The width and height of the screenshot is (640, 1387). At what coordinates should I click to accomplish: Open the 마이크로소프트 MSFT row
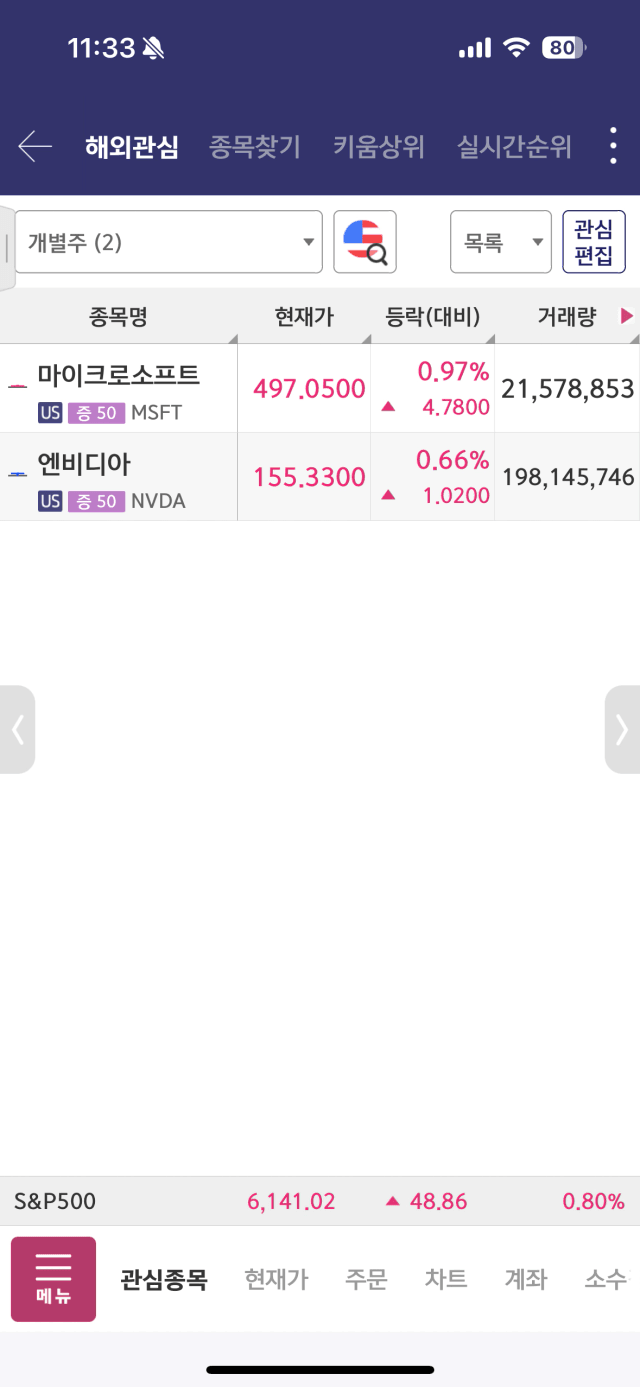tap(320, 388)
